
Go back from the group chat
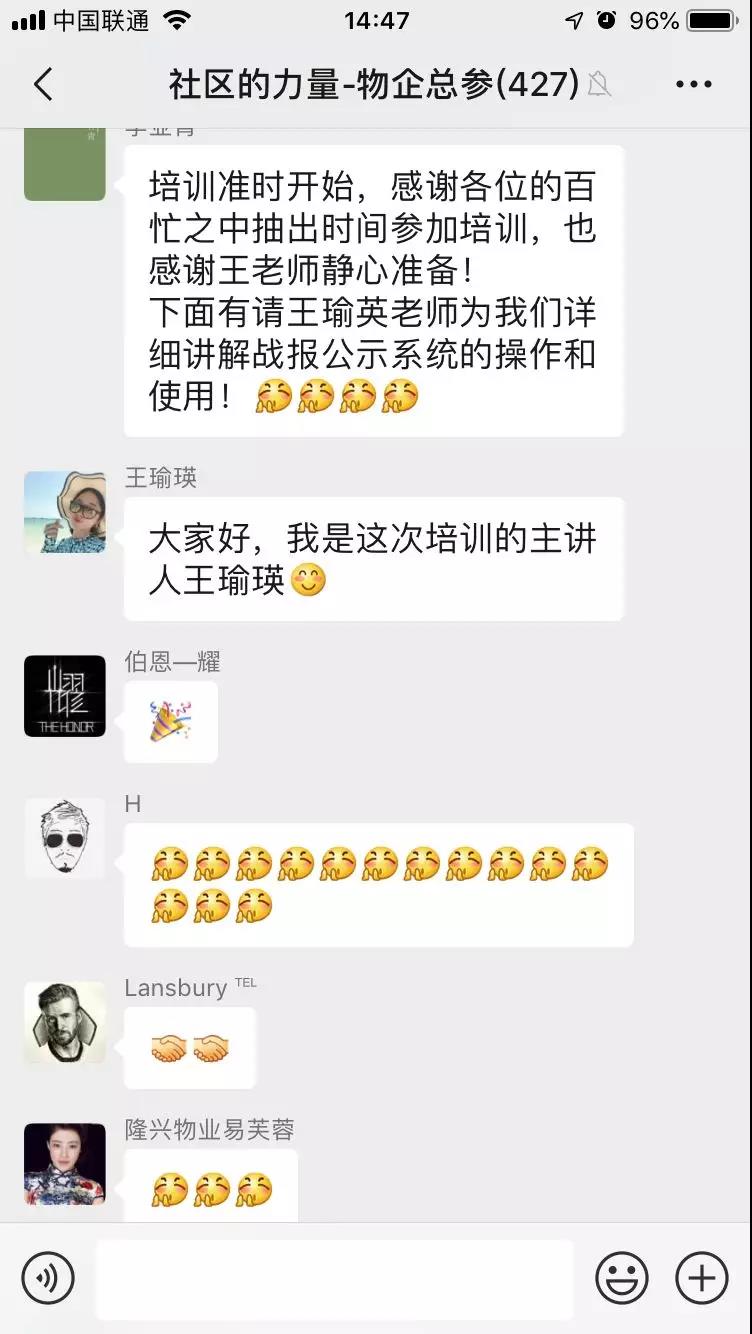point(43,85)
